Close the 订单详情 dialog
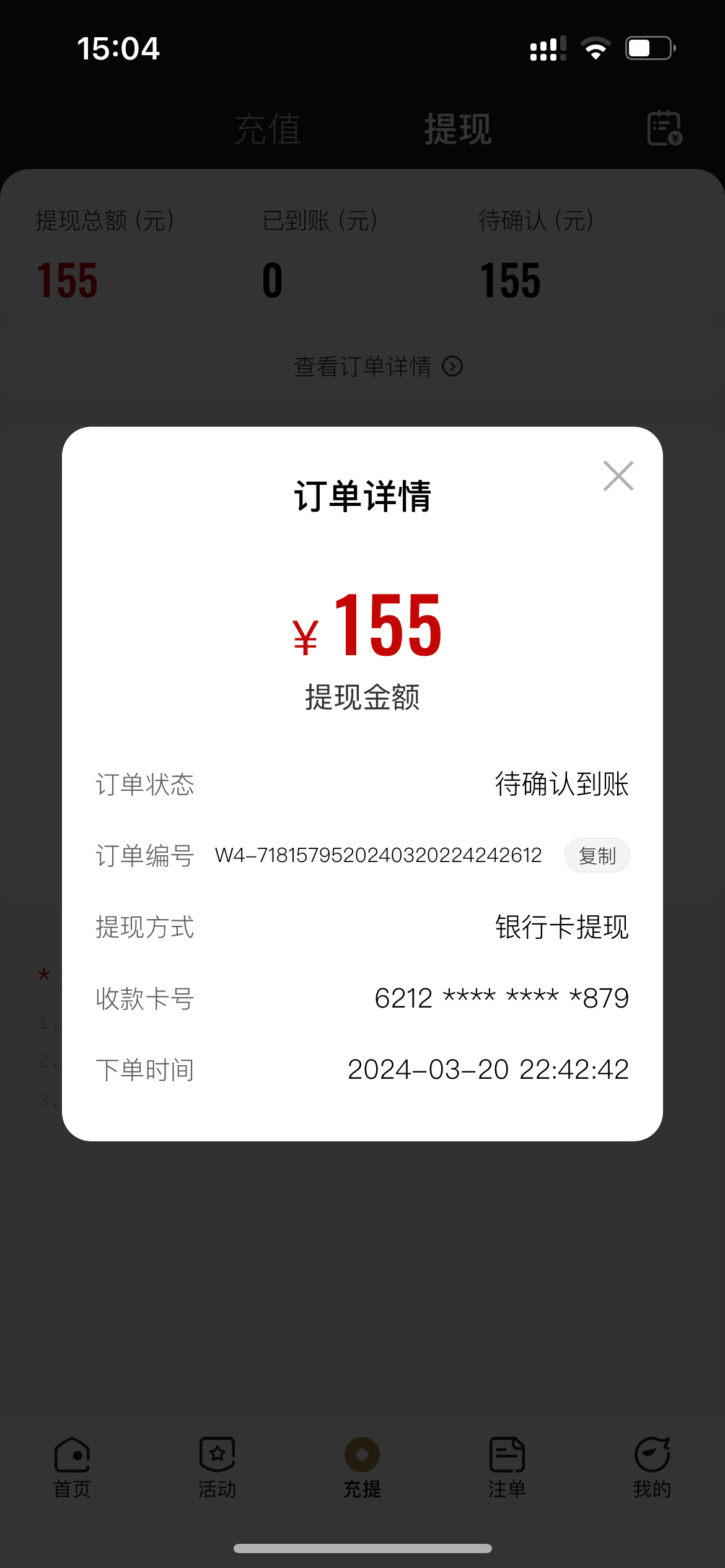The width and height of the screenshot is (725, 1568). 618,476
